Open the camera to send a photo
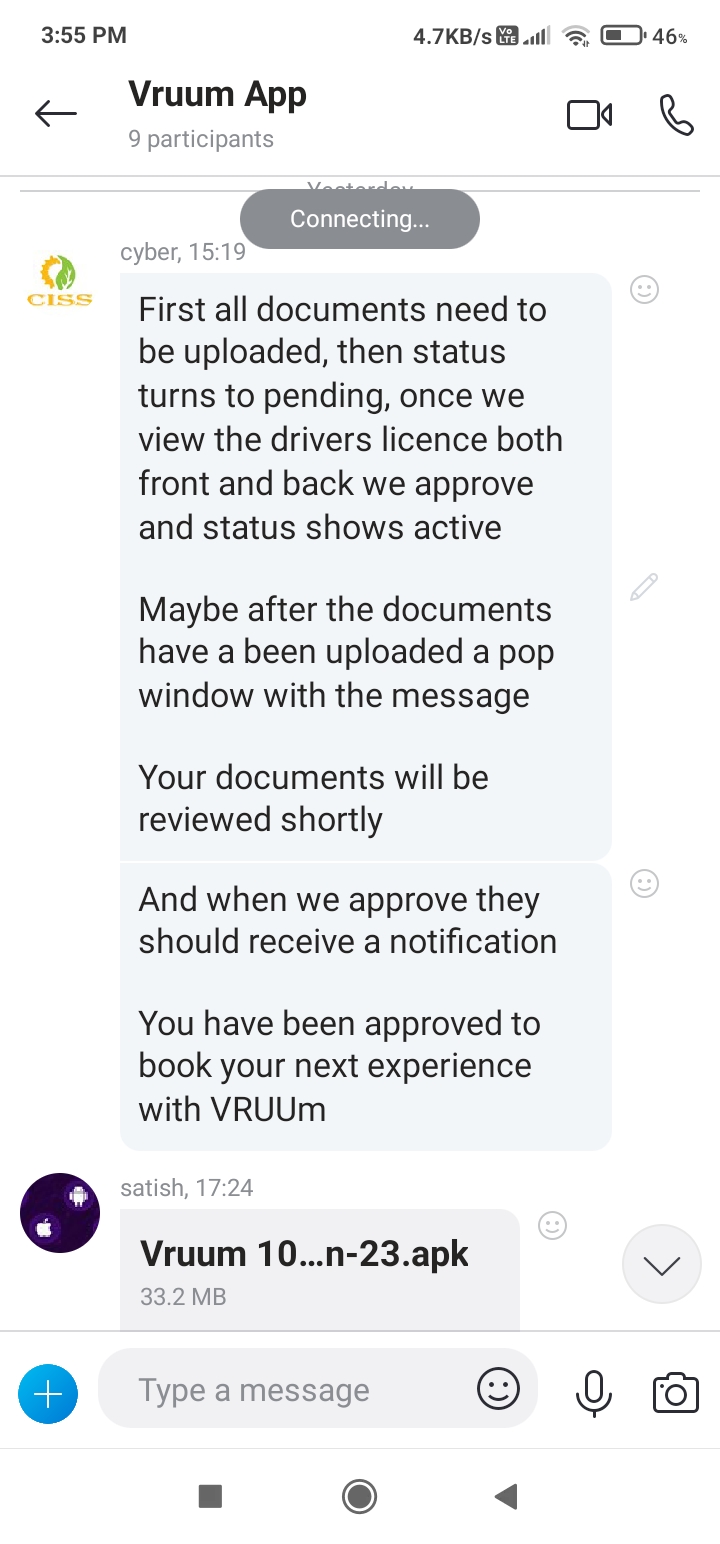 (x=676, y=1392)
